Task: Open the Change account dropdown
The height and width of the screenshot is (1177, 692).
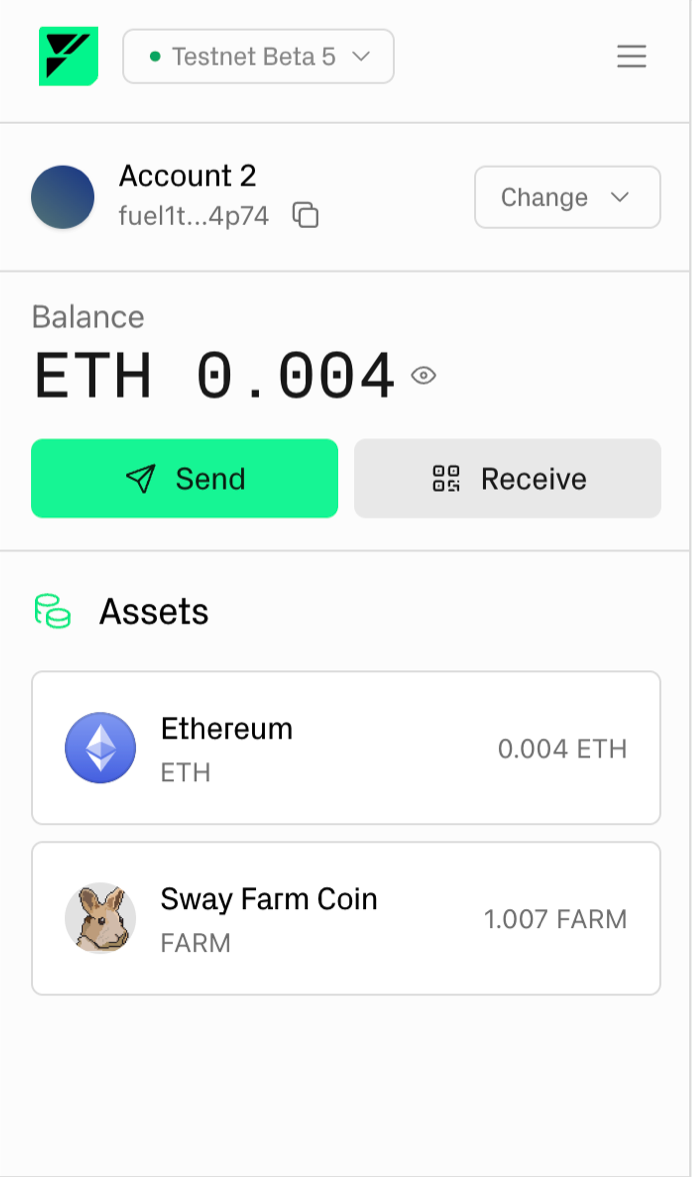Action: pos(566,197)
